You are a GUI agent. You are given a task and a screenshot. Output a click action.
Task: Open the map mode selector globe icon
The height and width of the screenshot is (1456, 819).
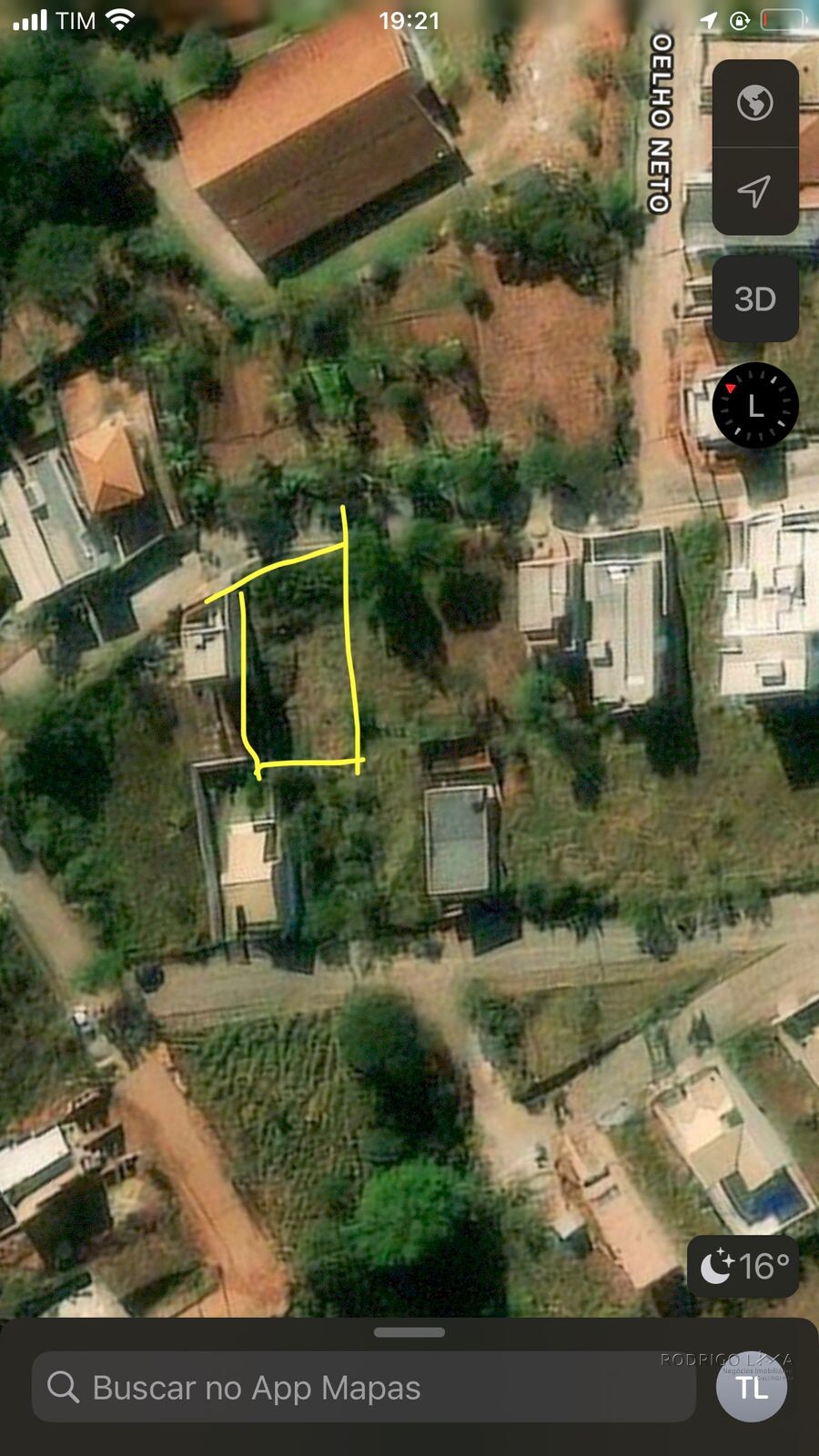755,103
